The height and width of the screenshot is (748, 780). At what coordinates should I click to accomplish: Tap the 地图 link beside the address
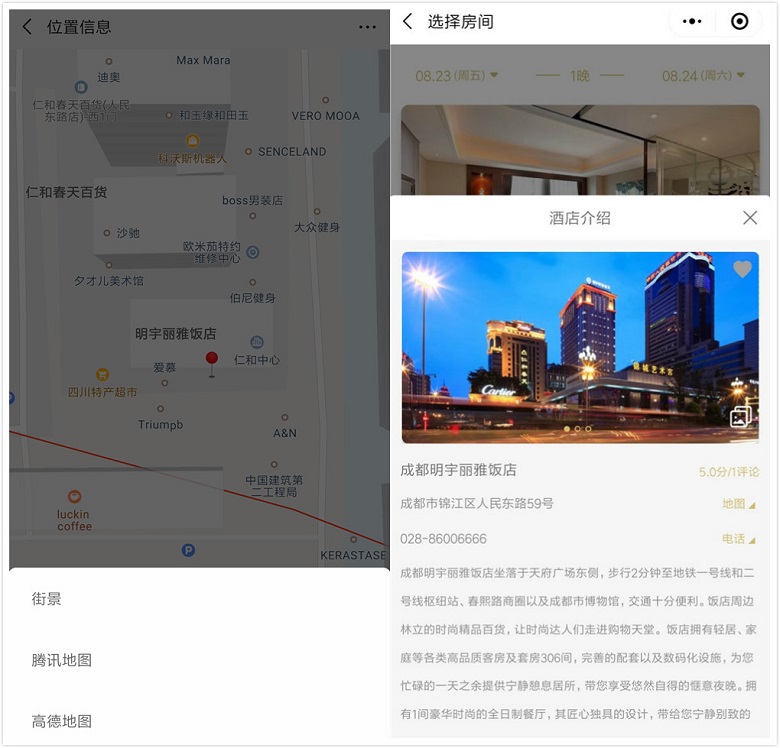click(739, 504)
